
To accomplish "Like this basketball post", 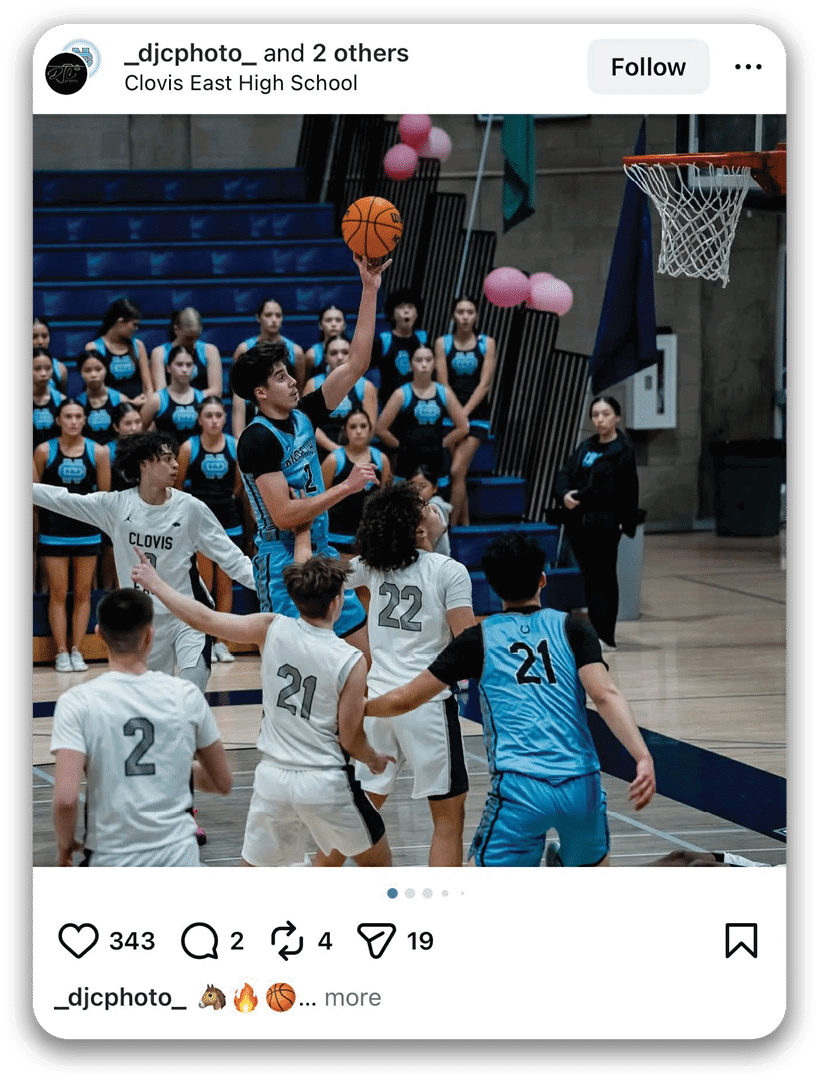I will point(79,941).
